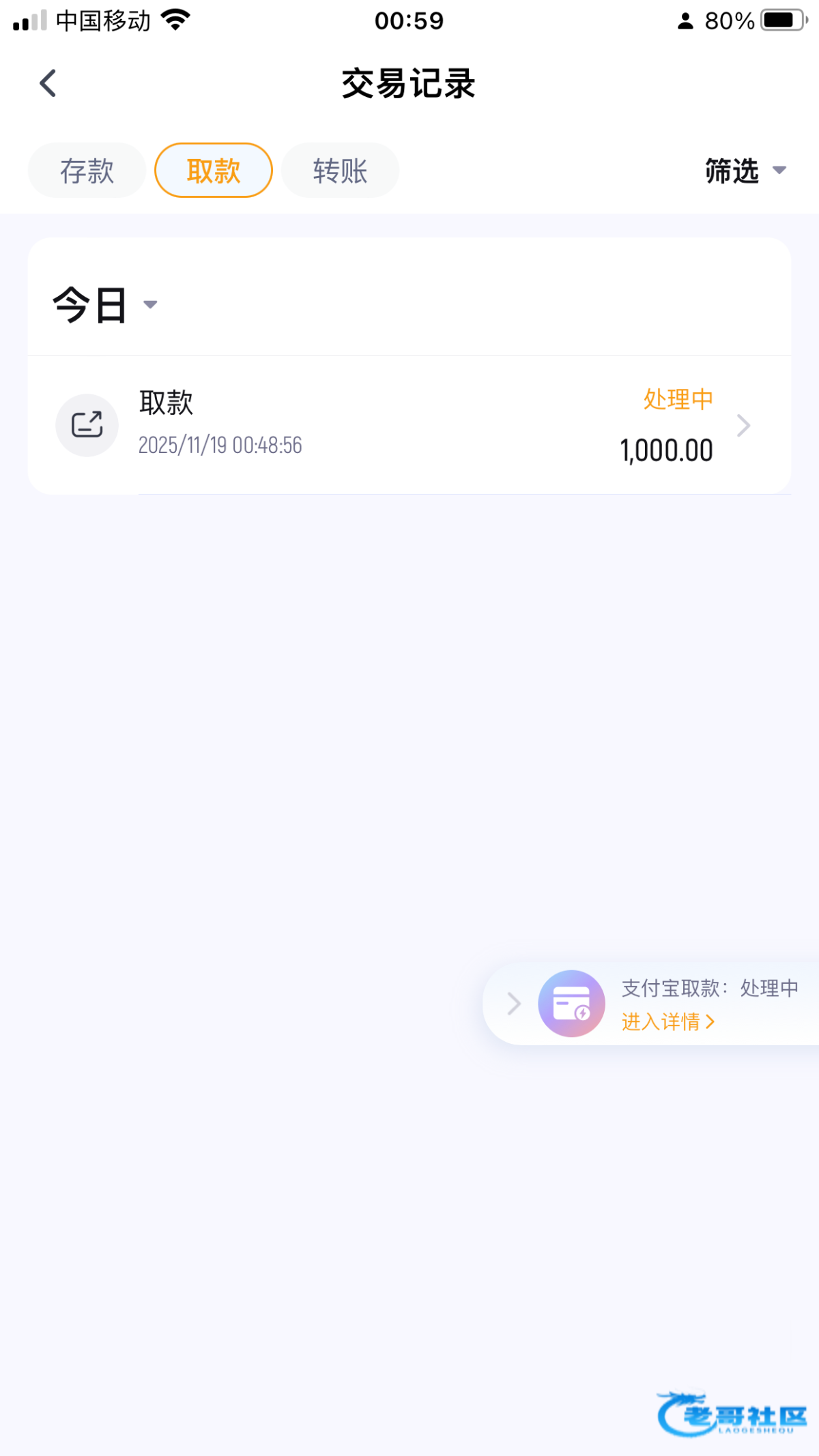Open the 筛选 filter dropdown
The image size is (819, 1456).
(745, 171)
